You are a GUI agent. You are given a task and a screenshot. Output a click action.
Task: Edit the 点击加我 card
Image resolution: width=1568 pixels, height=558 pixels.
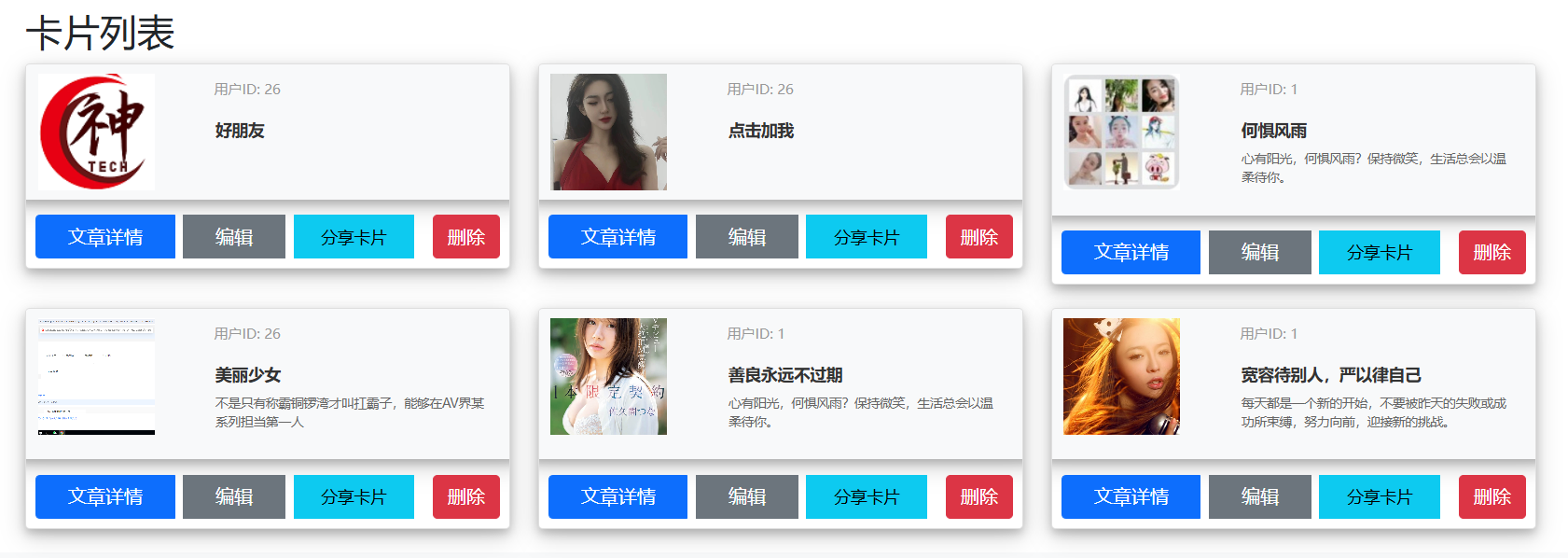coord(747,236)
